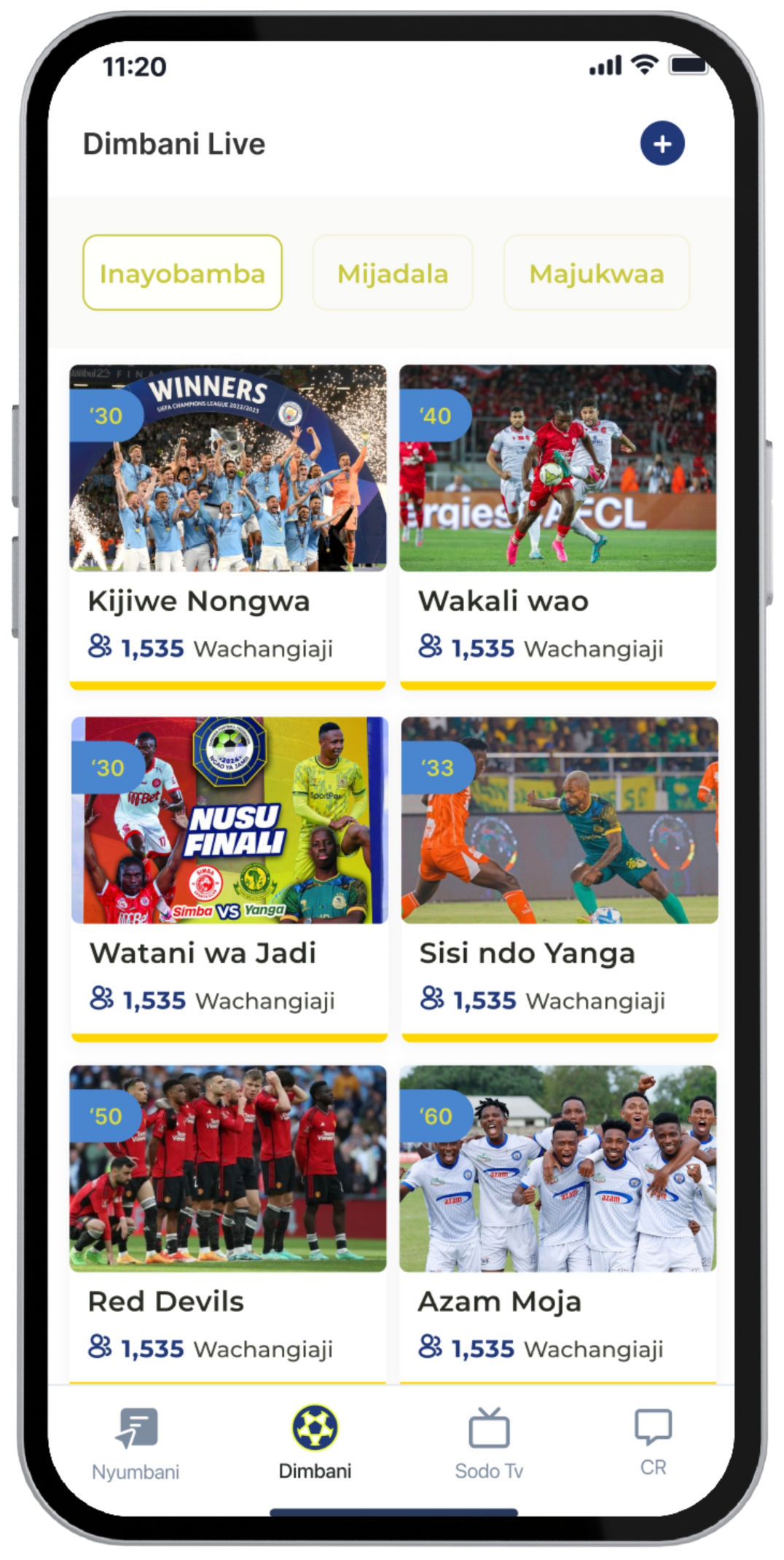Select the Inayobamba filter chip
Image resolution: width=784 pixels, height=1560 pixels.
coord(182,273)
